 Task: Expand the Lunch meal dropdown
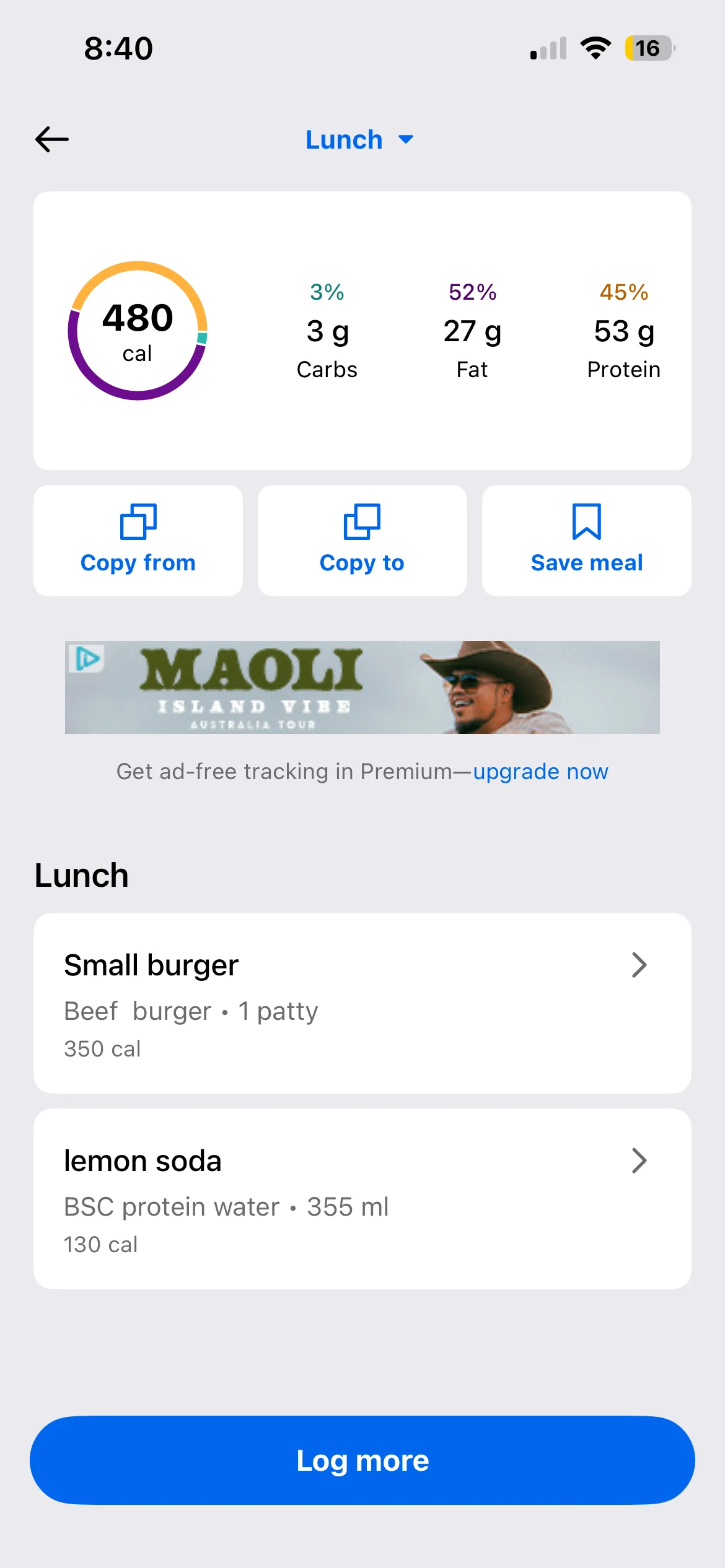(x=359, y=140)
